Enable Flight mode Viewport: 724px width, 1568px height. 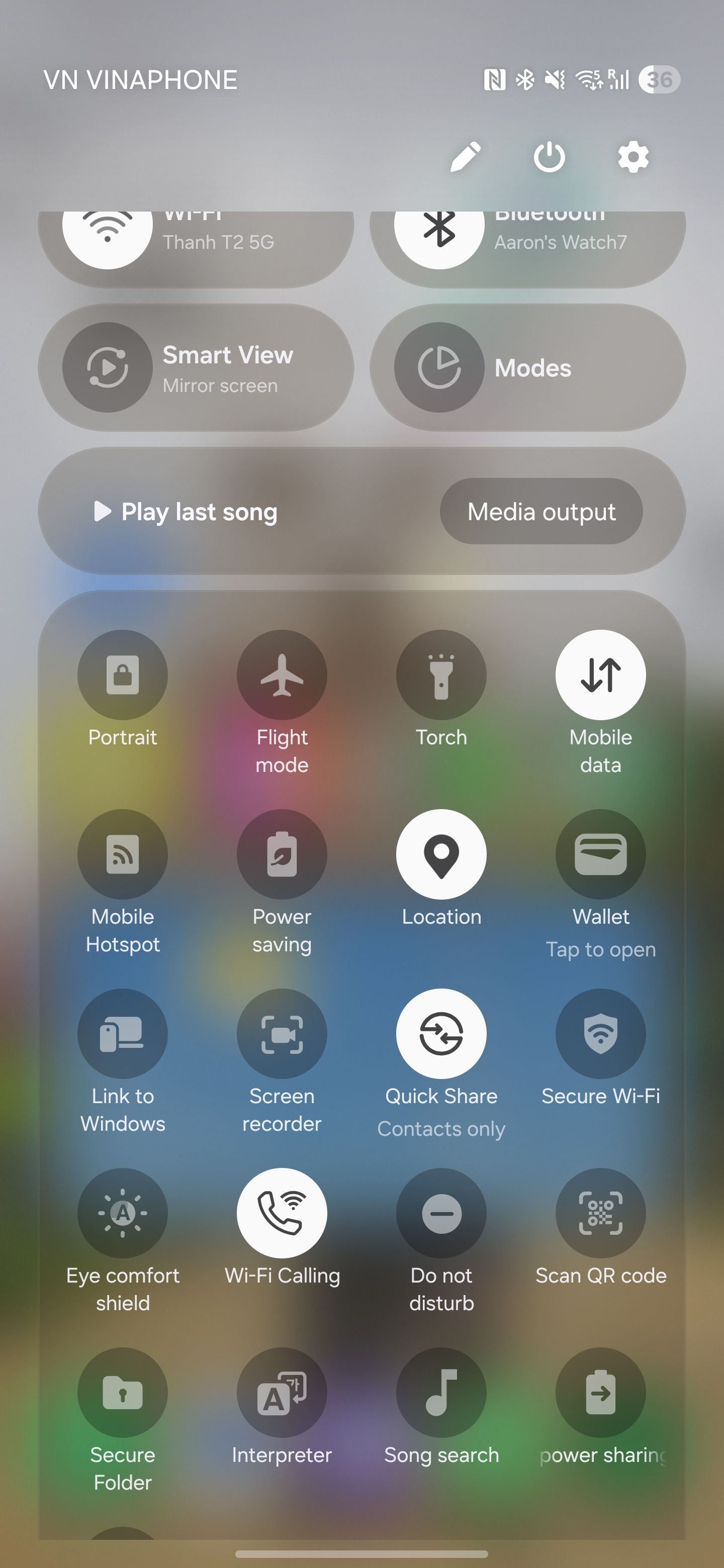point(282,674)
